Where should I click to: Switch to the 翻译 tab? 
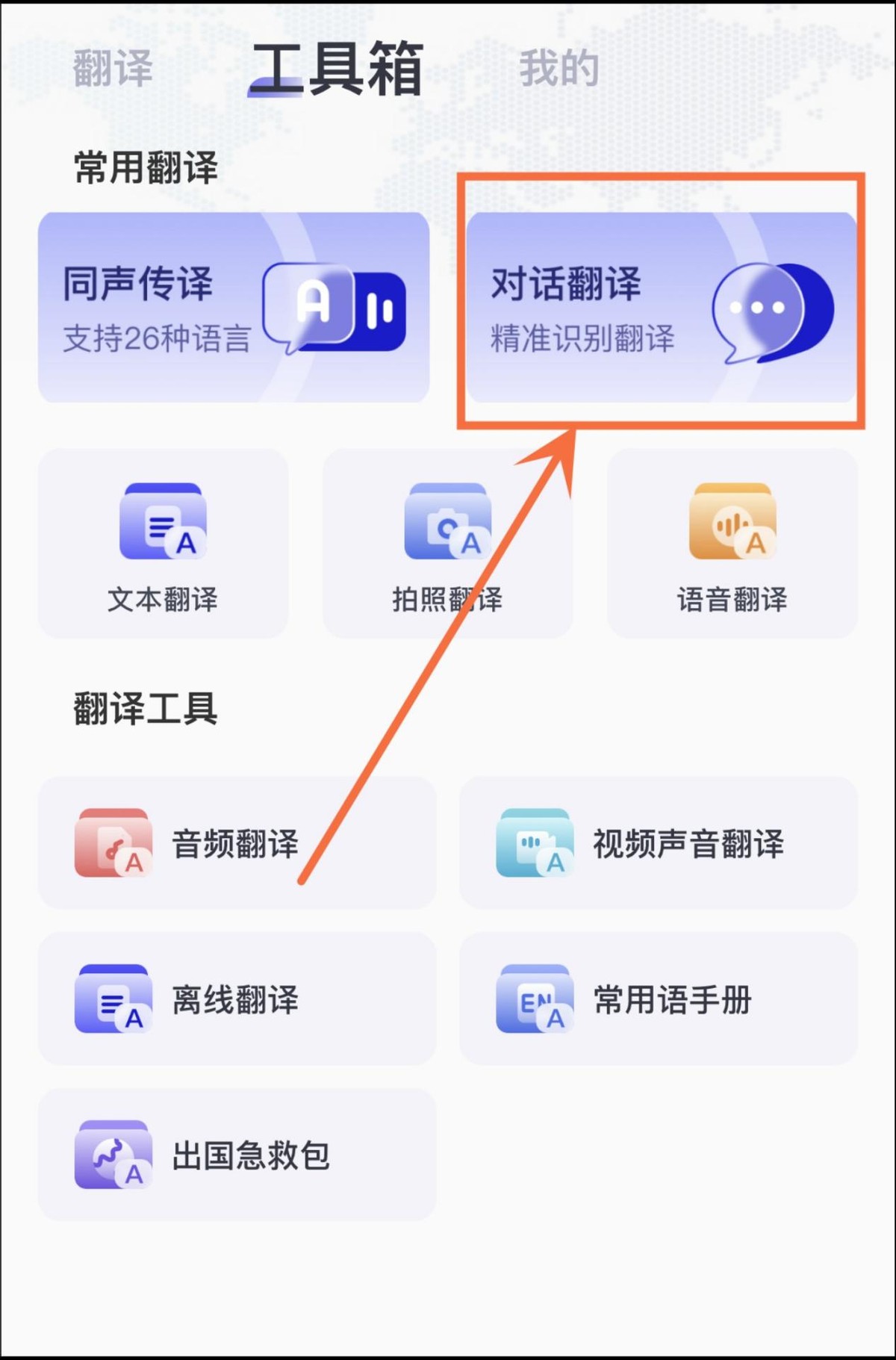pos(112,67)
